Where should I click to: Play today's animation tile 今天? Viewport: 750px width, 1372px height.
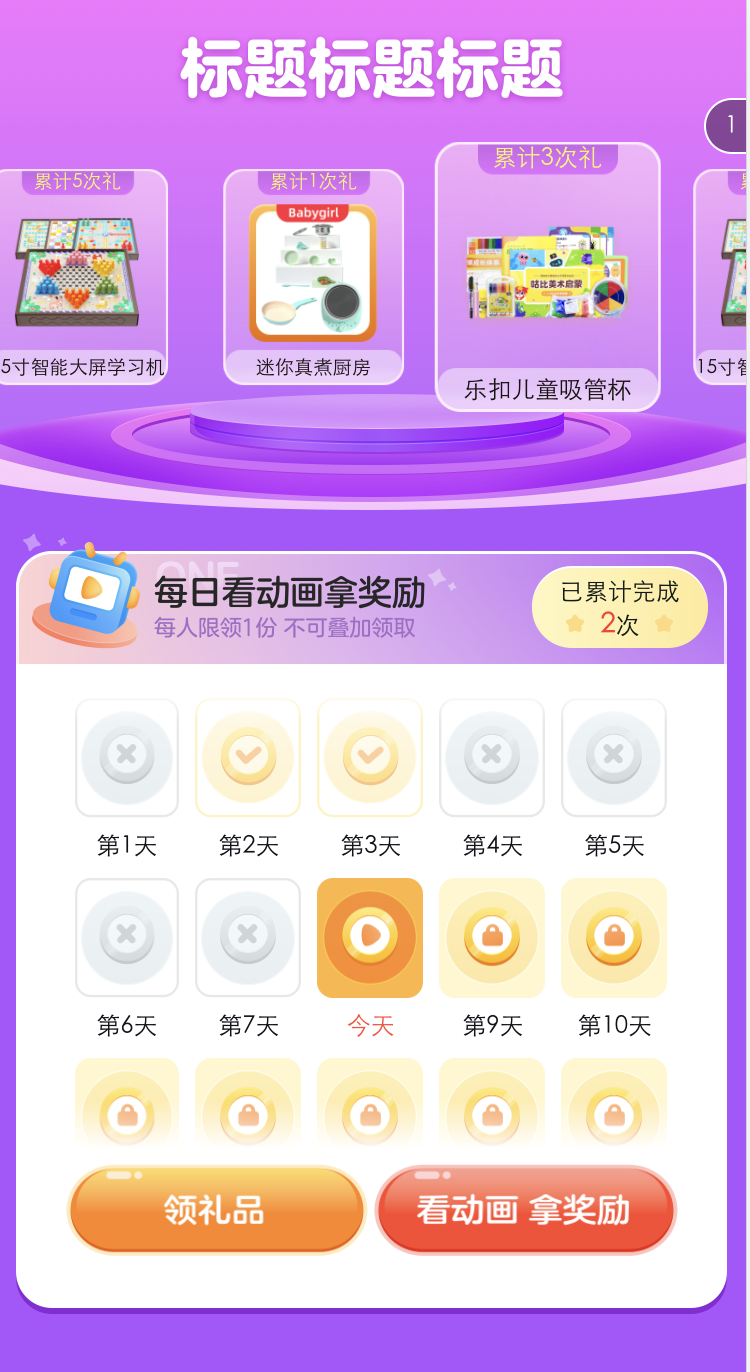(370, 938)
